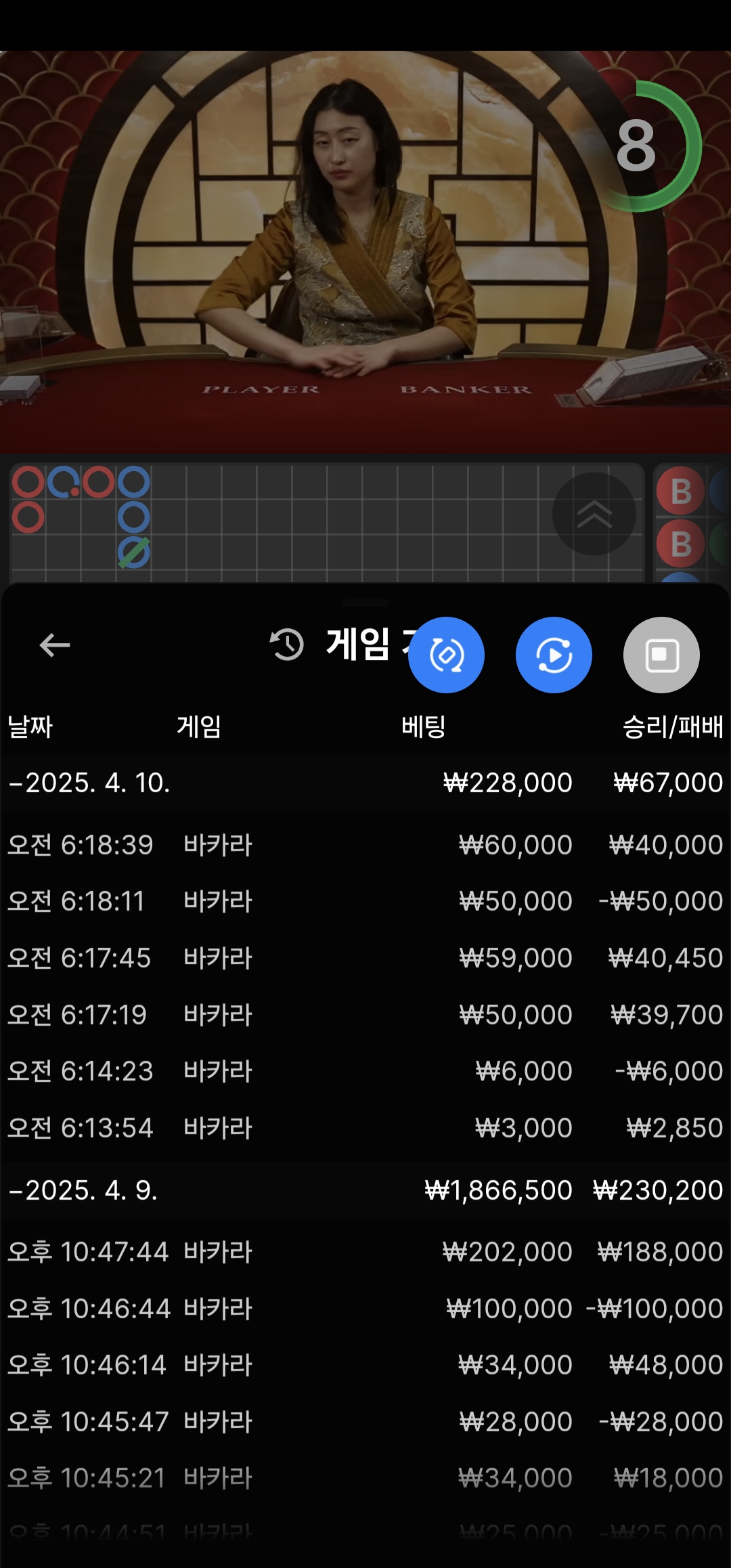
Task: Expand the roadmap with the double chevron
Action: [x=594, y=514]
